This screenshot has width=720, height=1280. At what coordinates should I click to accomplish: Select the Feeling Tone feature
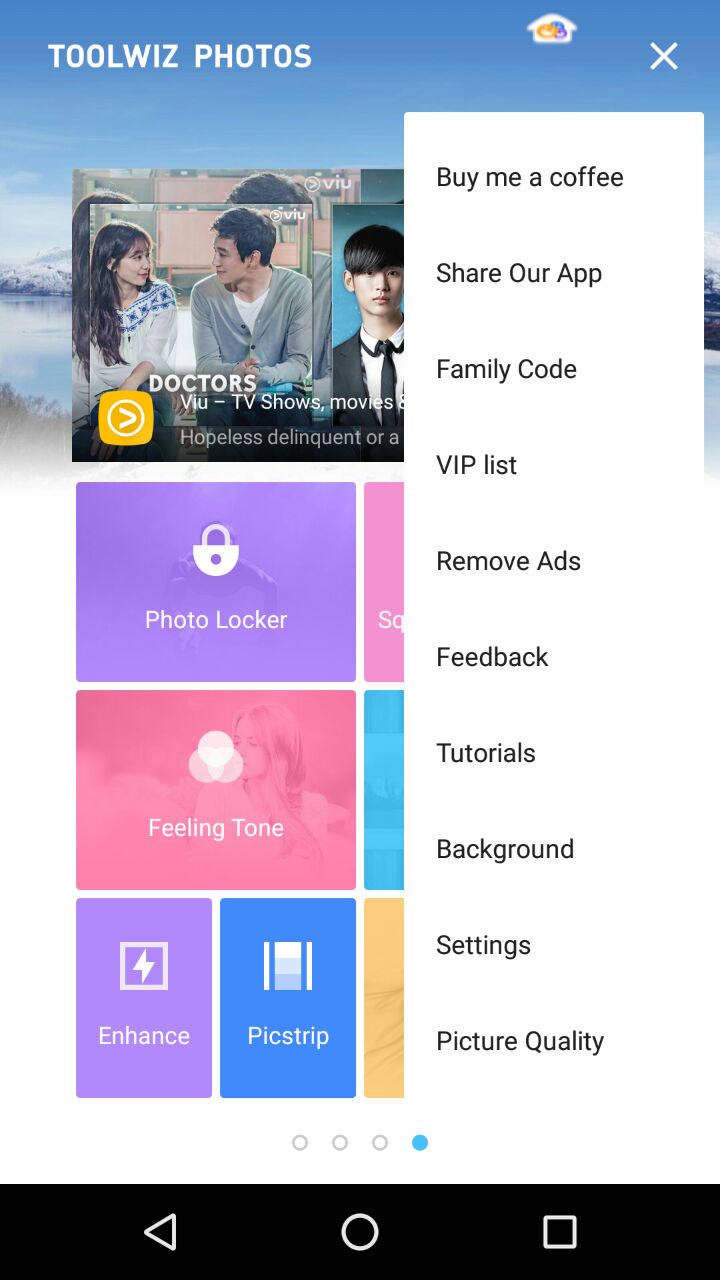pos(215,790)
